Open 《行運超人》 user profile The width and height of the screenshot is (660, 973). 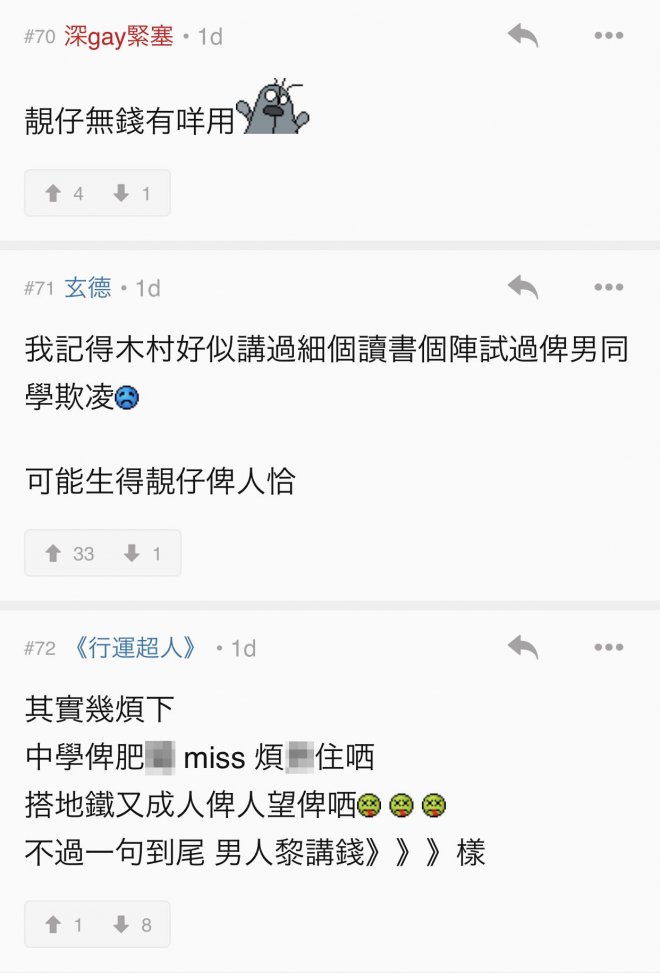point(136,648)
